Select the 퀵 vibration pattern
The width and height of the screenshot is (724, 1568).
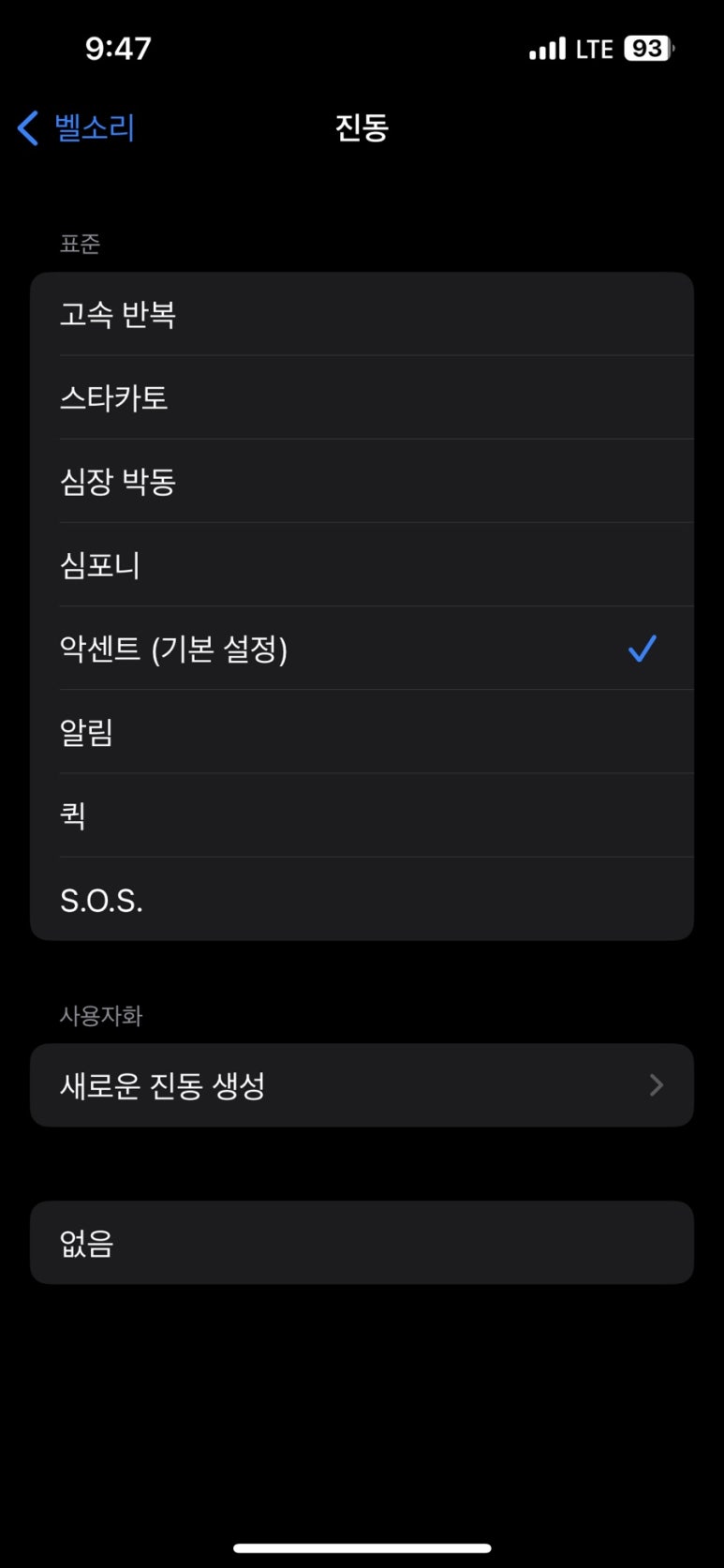[362, 814]
